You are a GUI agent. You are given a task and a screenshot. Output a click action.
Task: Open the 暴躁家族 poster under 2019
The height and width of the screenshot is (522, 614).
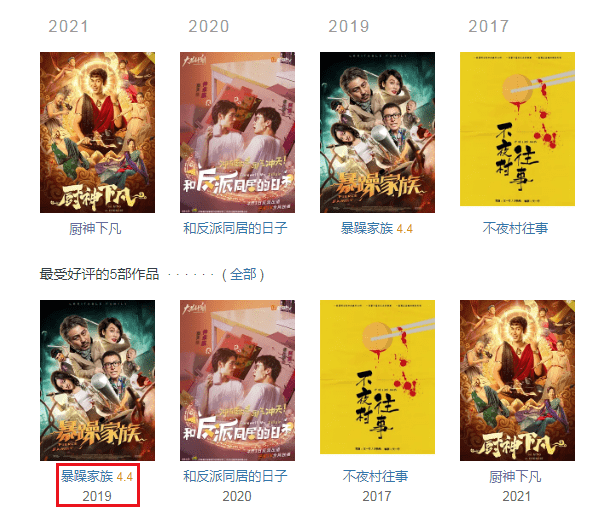point(377,132)
